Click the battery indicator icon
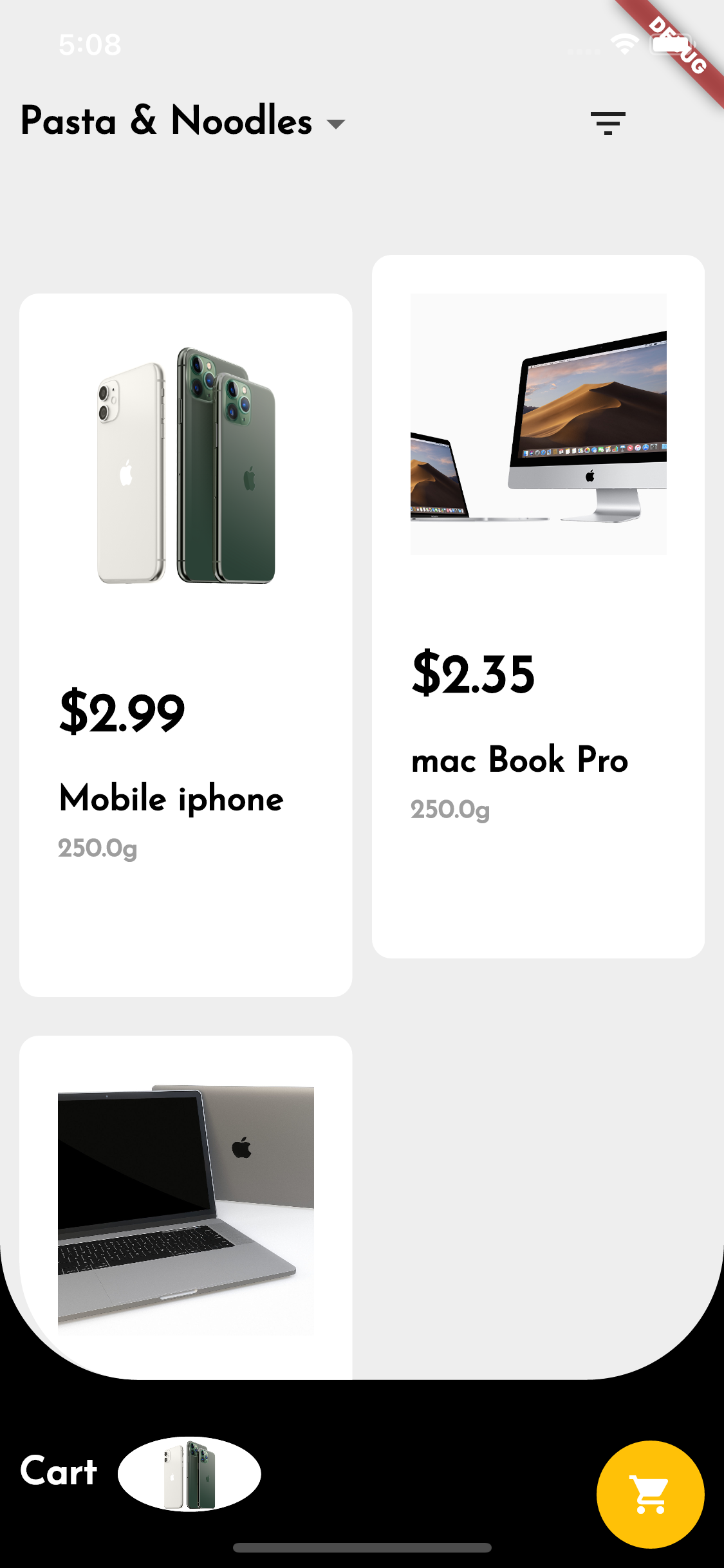 [671, 44]
